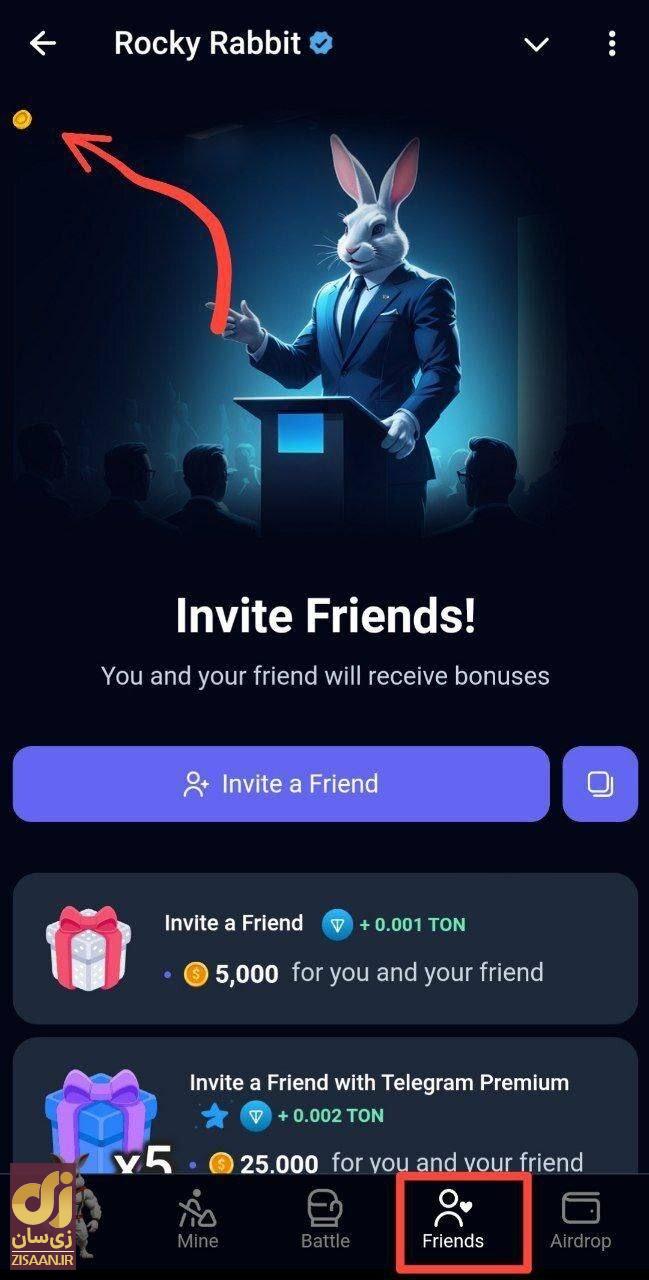Open the Airdrop tab
The width and height of the screenshot is (649, 1280).
(x=580, y=1220)
